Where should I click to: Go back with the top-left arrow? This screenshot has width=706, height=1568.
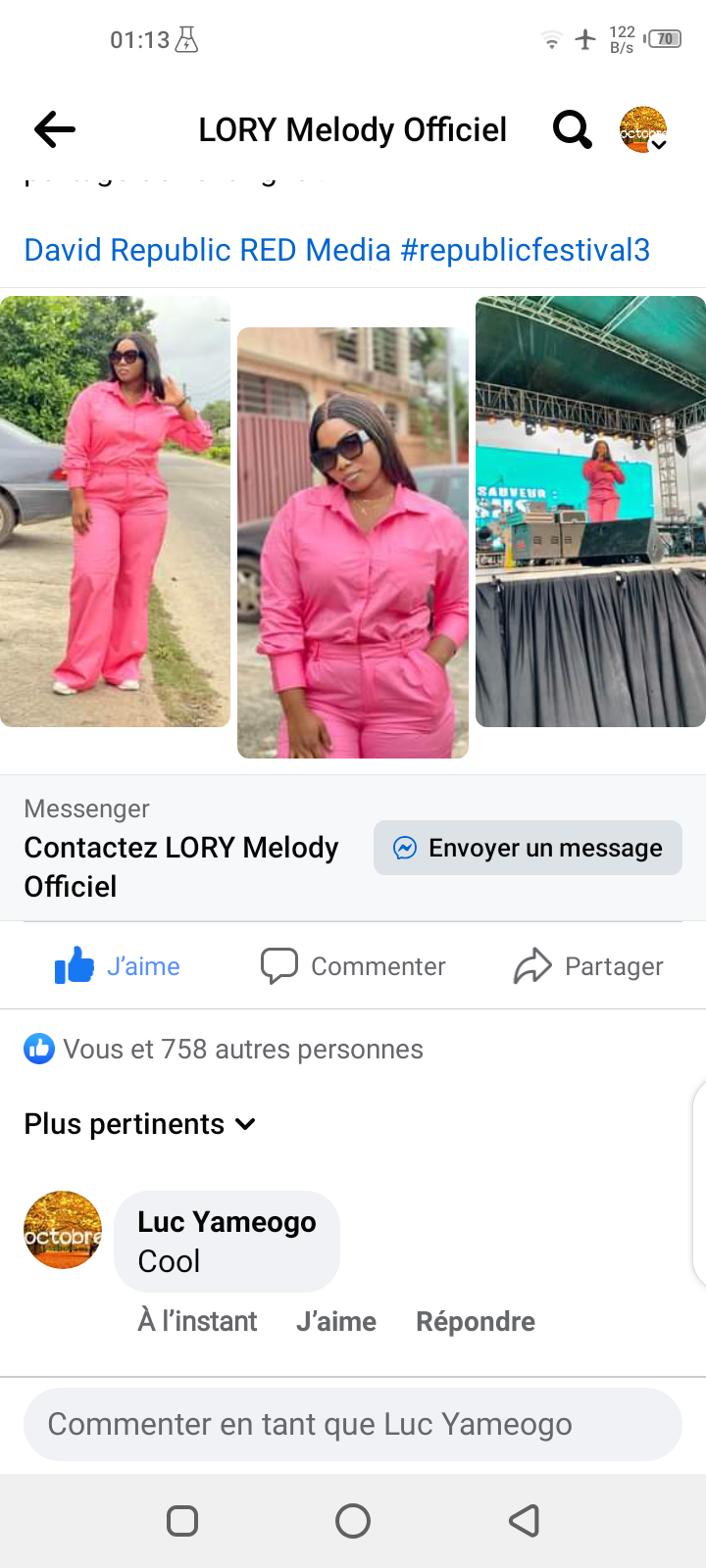(55, 129)
